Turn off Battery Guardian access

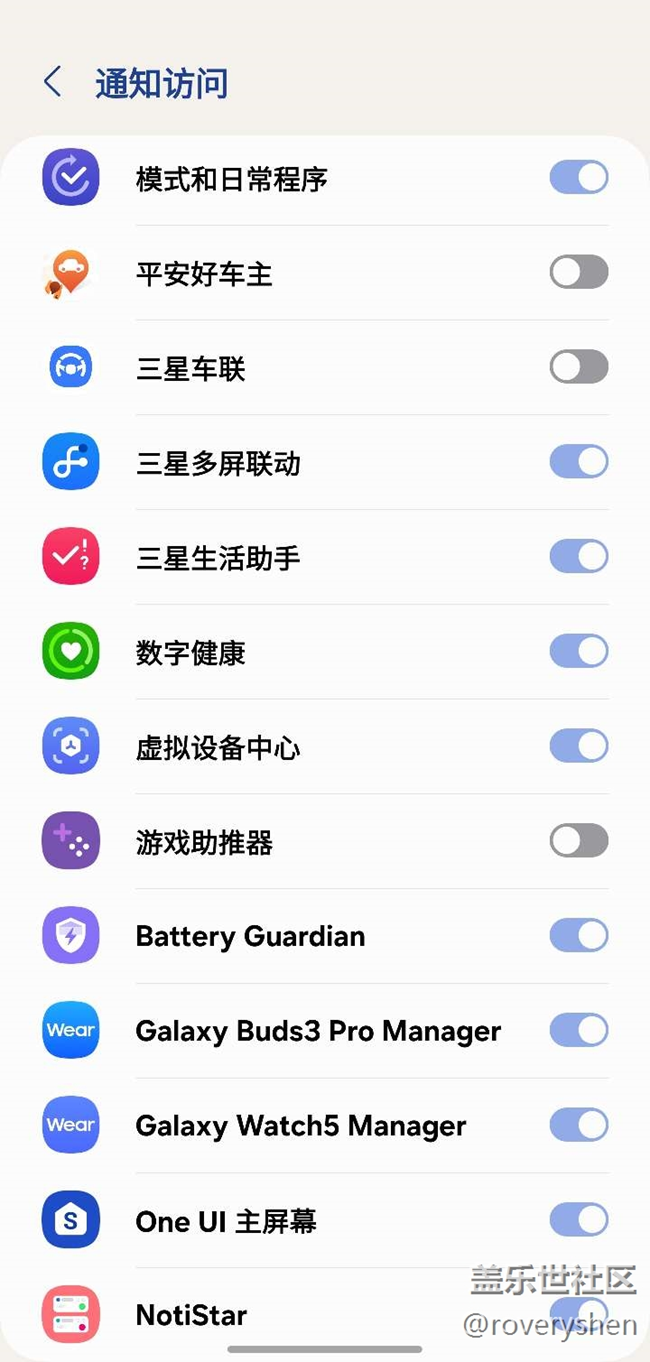[x=578, y=936]
